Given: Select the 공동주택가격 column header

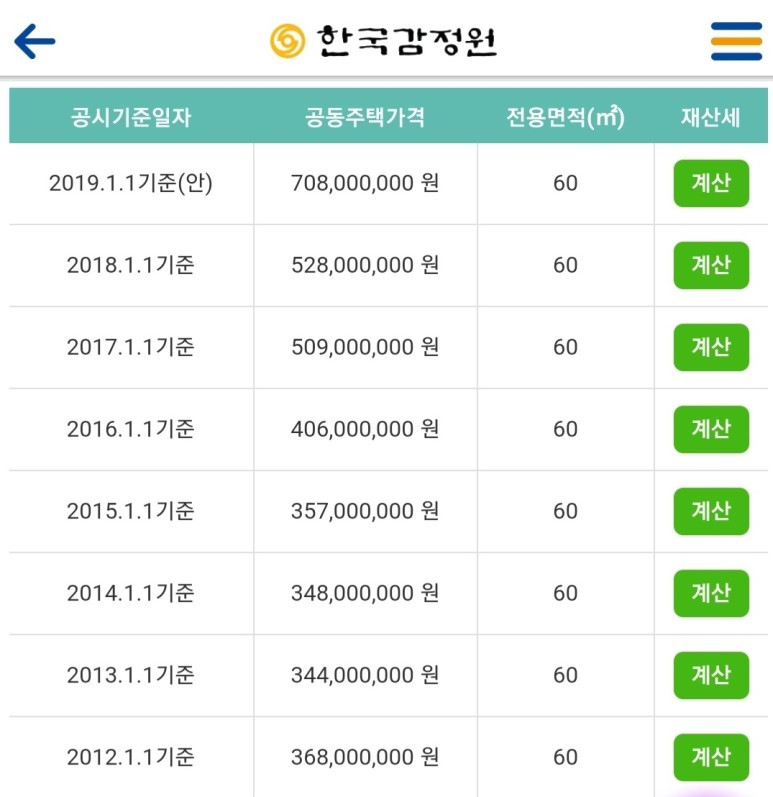Looking at the screenshot, I should point(364,115).
